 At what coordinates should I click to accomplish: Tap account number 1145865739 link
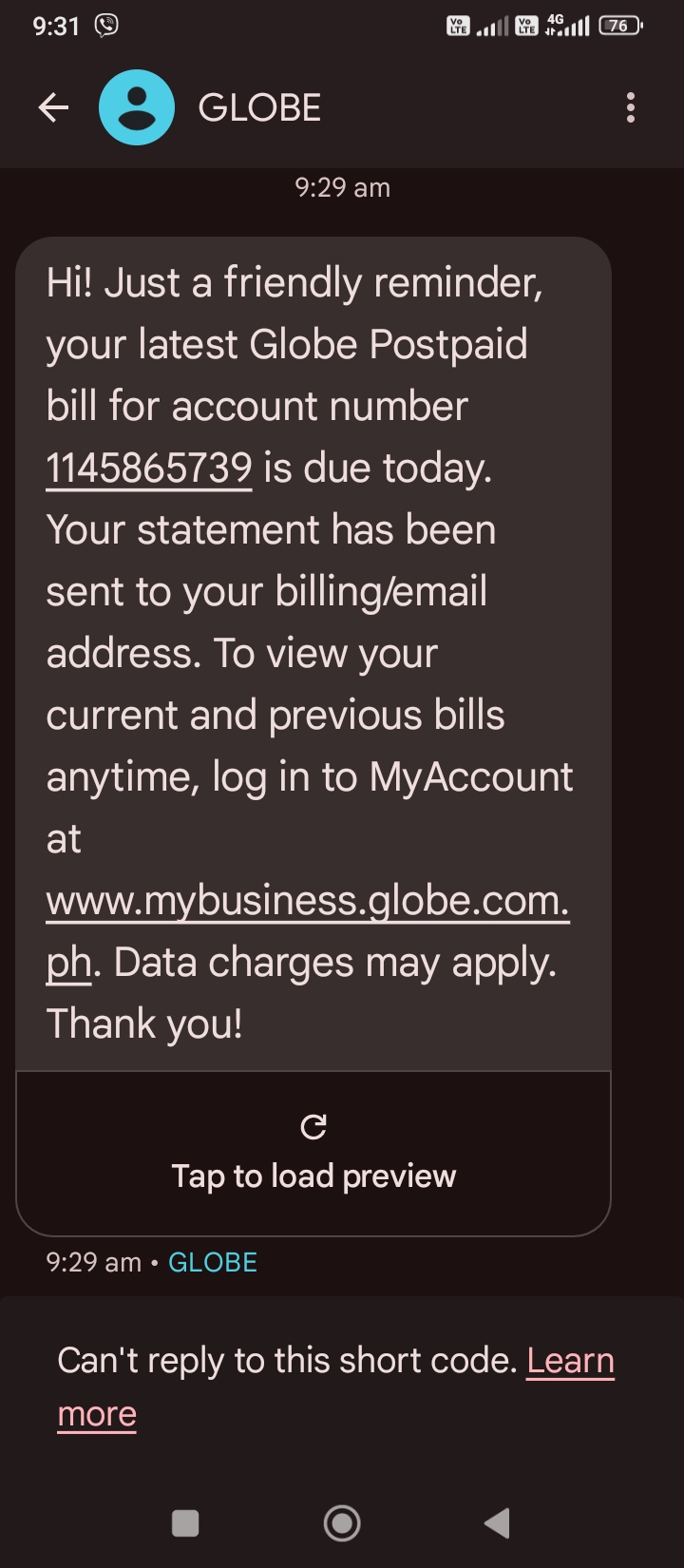click(x=149, y=468)
